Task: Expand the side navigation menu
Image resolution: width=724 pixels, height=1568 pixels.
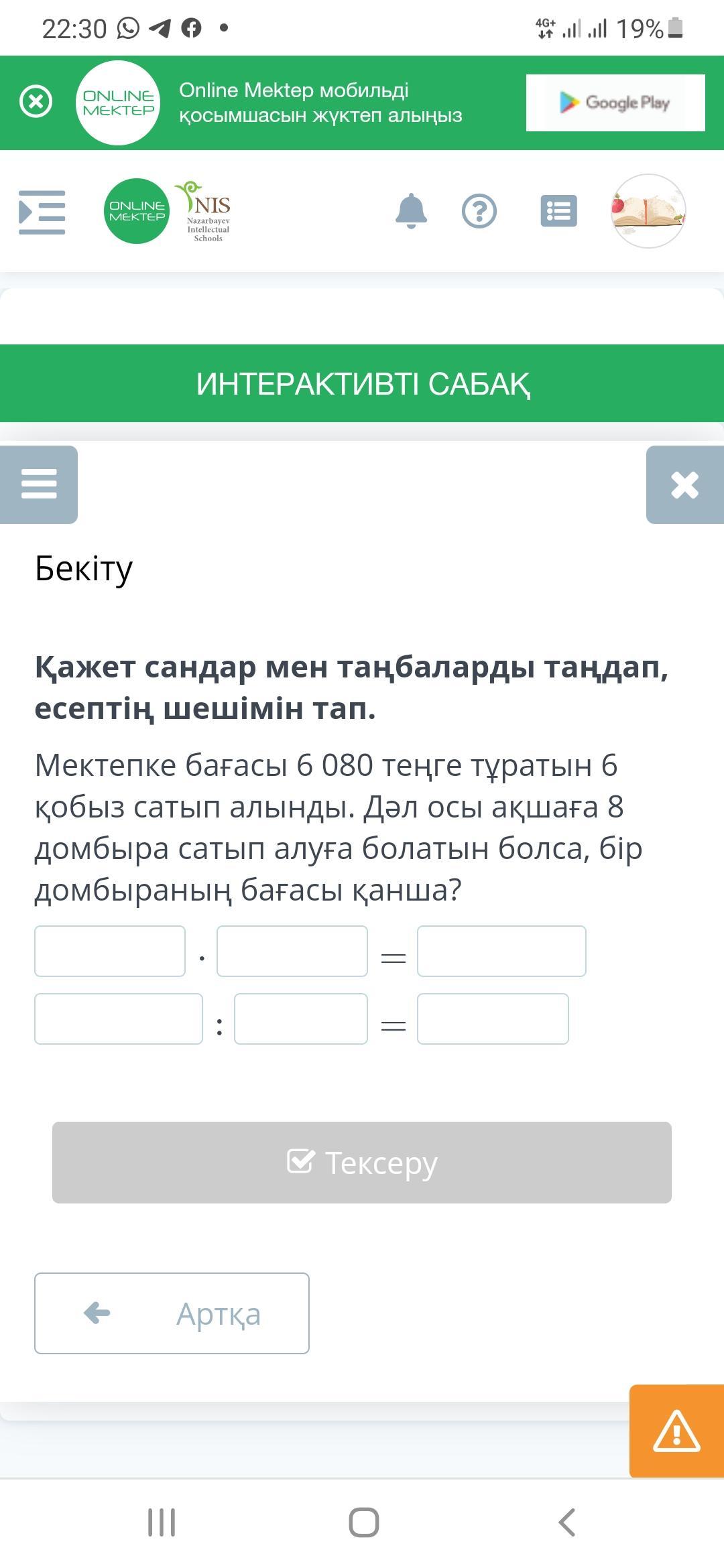Action: tap(42, 212)
